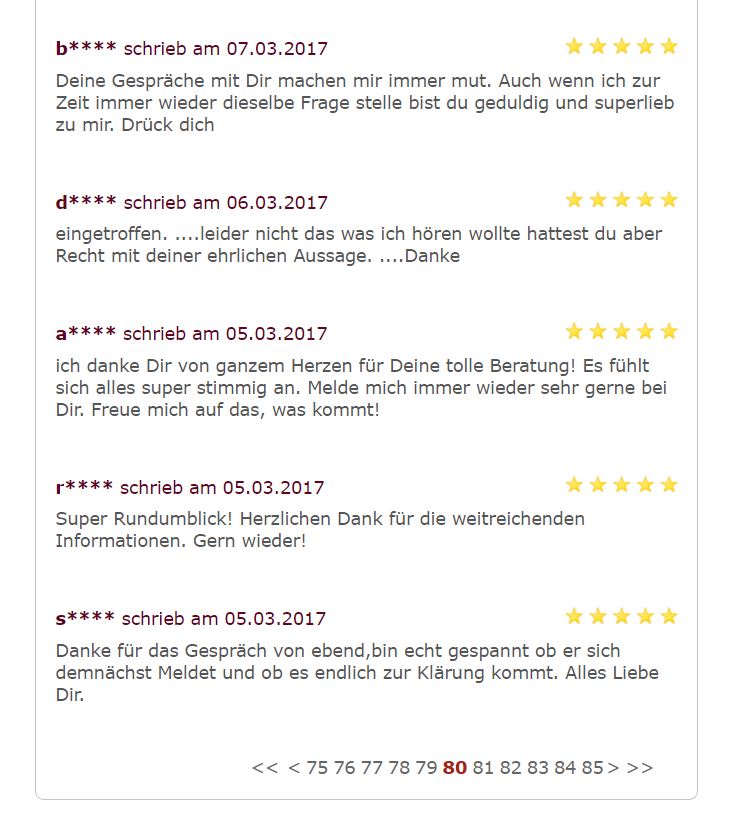Open reviews page 79

click(x=426, y=768)
